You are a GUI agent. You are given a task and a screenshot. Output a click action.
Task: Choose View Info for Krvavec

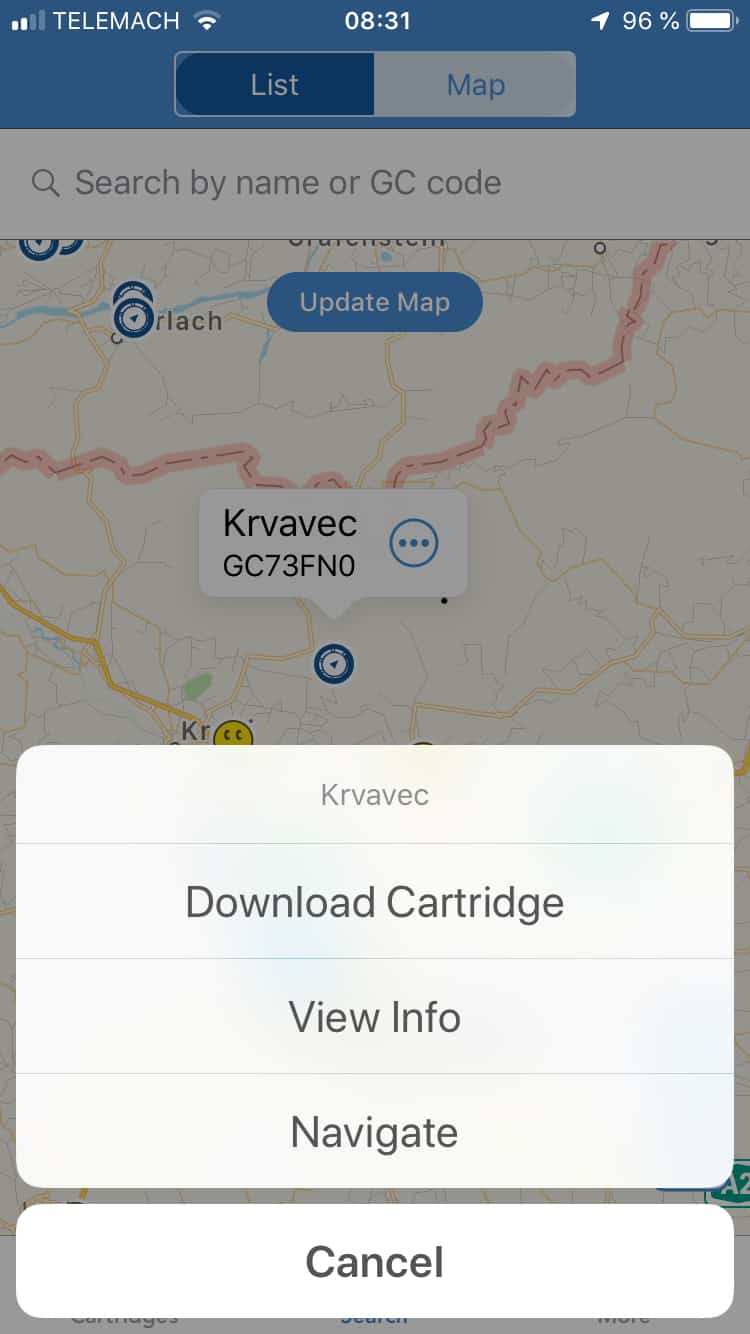click(x=375, y=1016)
